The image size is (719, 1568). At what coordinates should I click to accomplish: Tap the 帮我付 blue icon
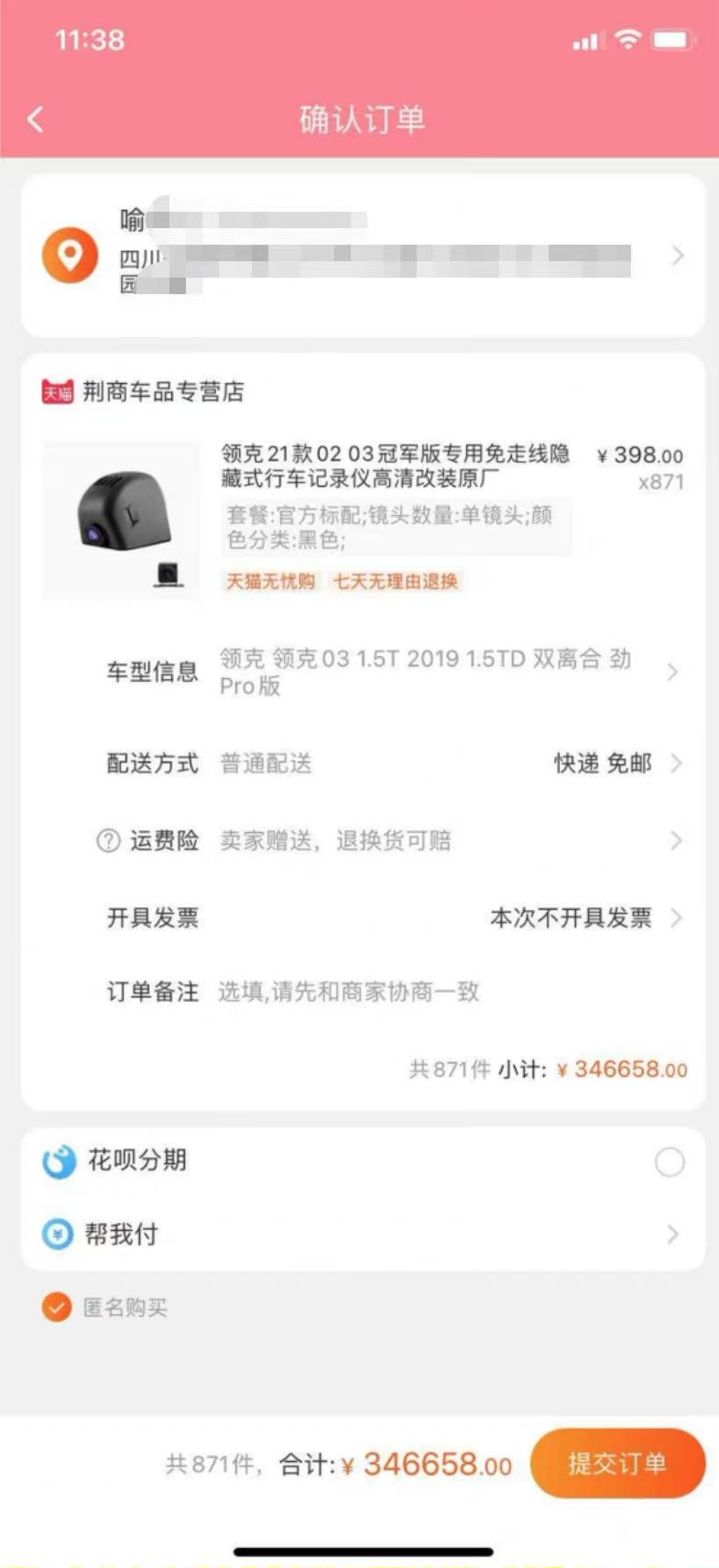pyautogui.click(x=57, y=1234)
